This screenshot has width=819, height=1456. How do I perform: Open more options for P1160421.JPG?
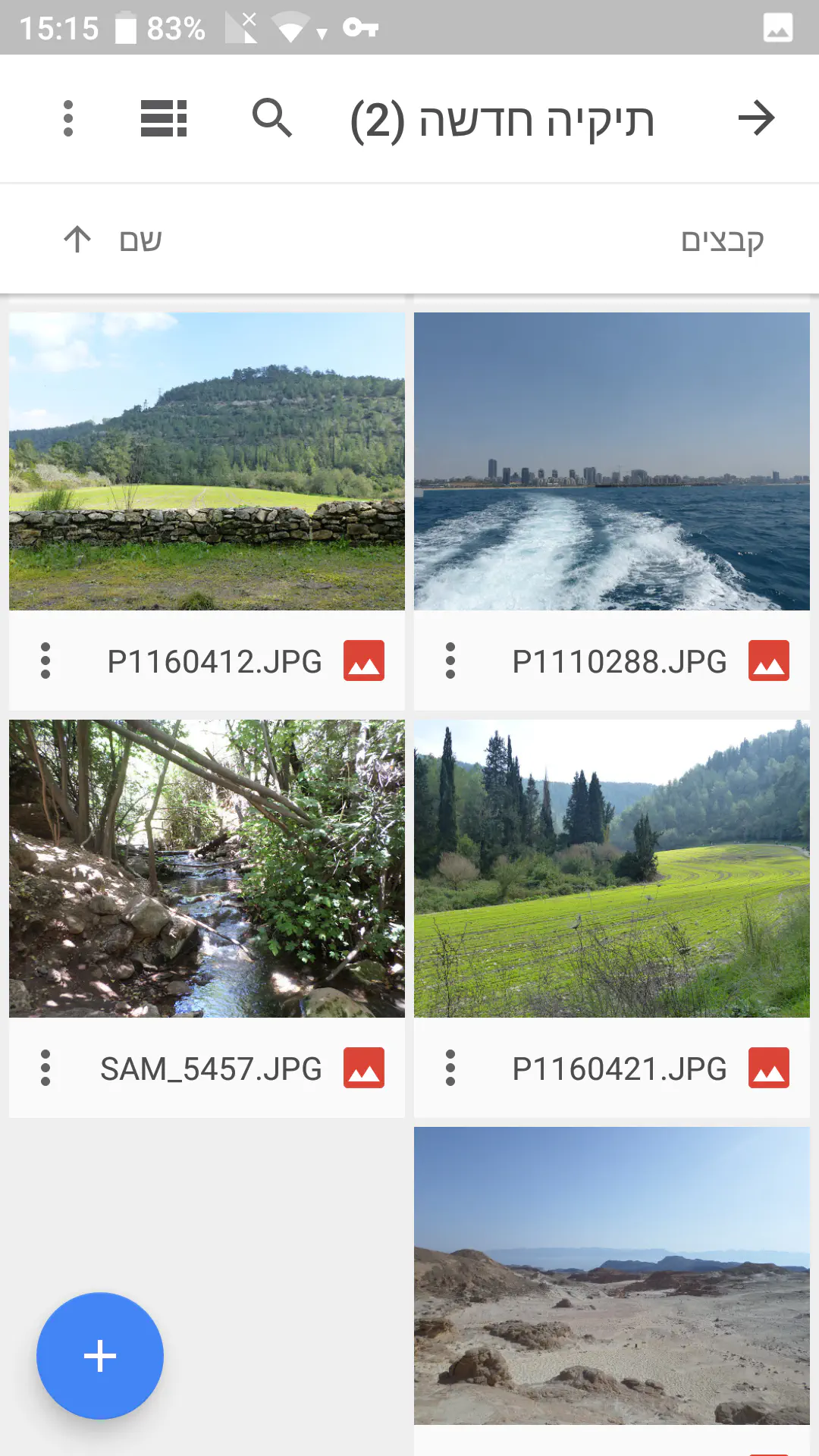pos(450,1068)
